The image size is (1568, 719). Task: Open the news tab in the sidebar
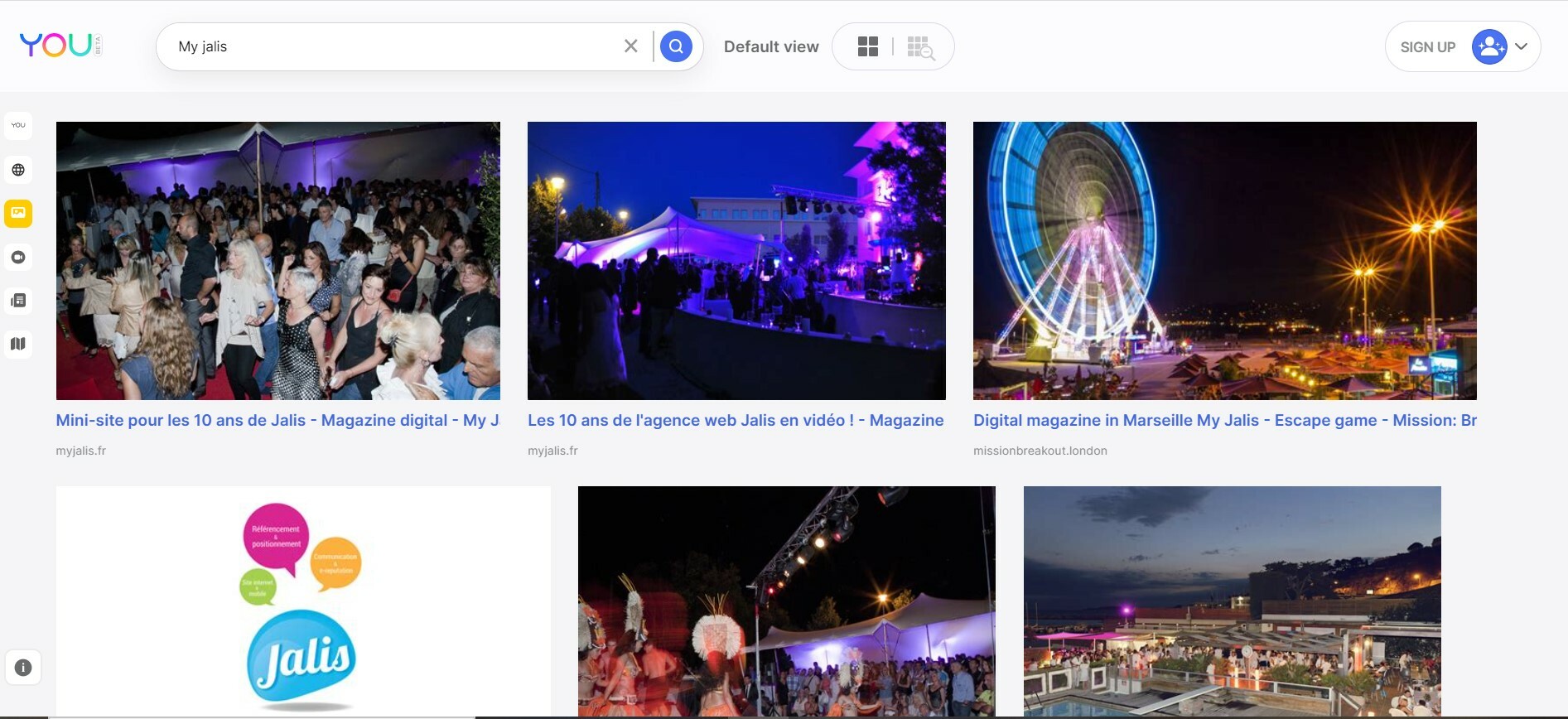point(18,301)
